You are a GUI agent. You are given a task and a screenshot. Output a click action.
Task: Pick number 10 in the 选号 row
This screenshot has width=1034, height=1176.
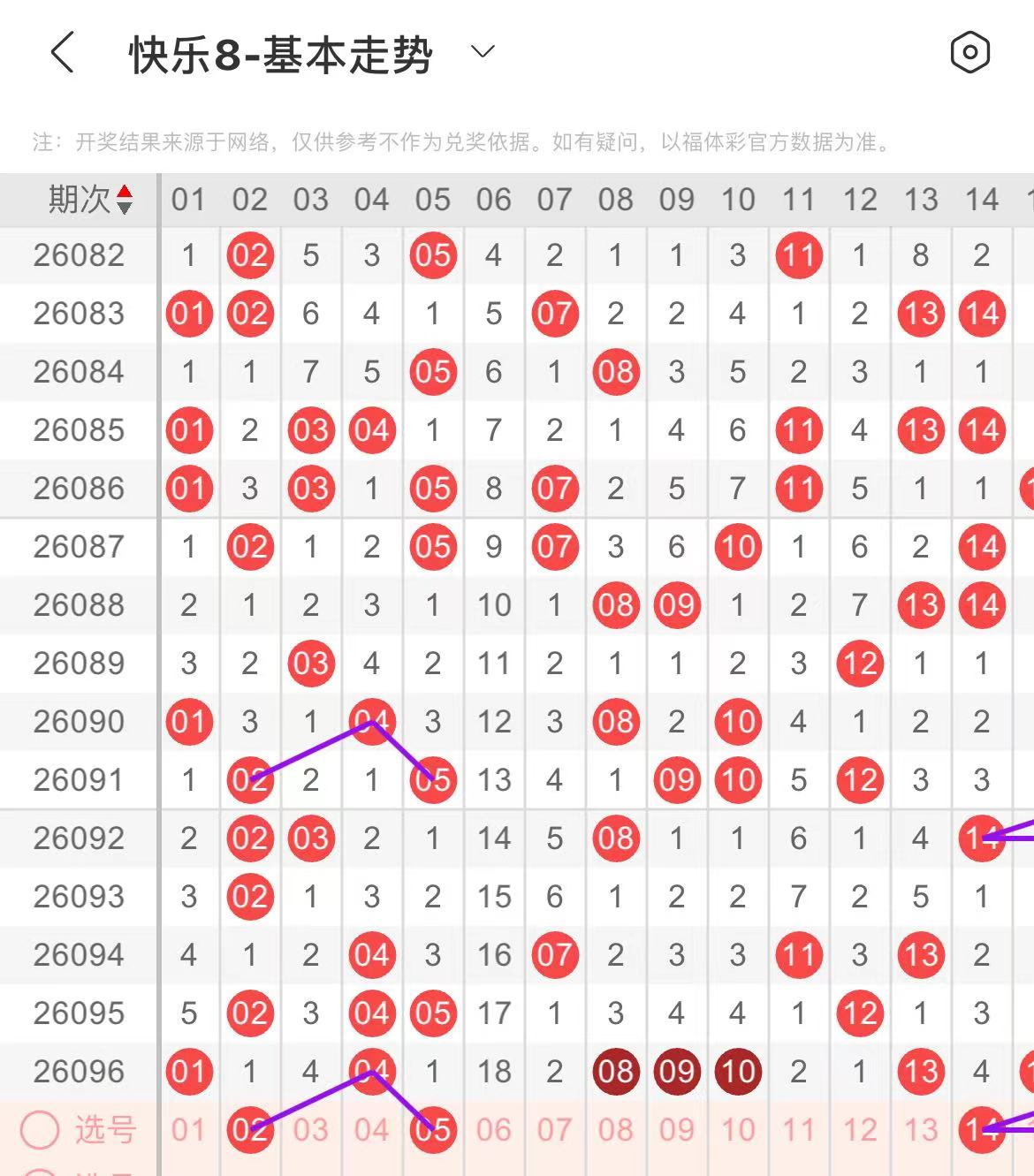737,1130
